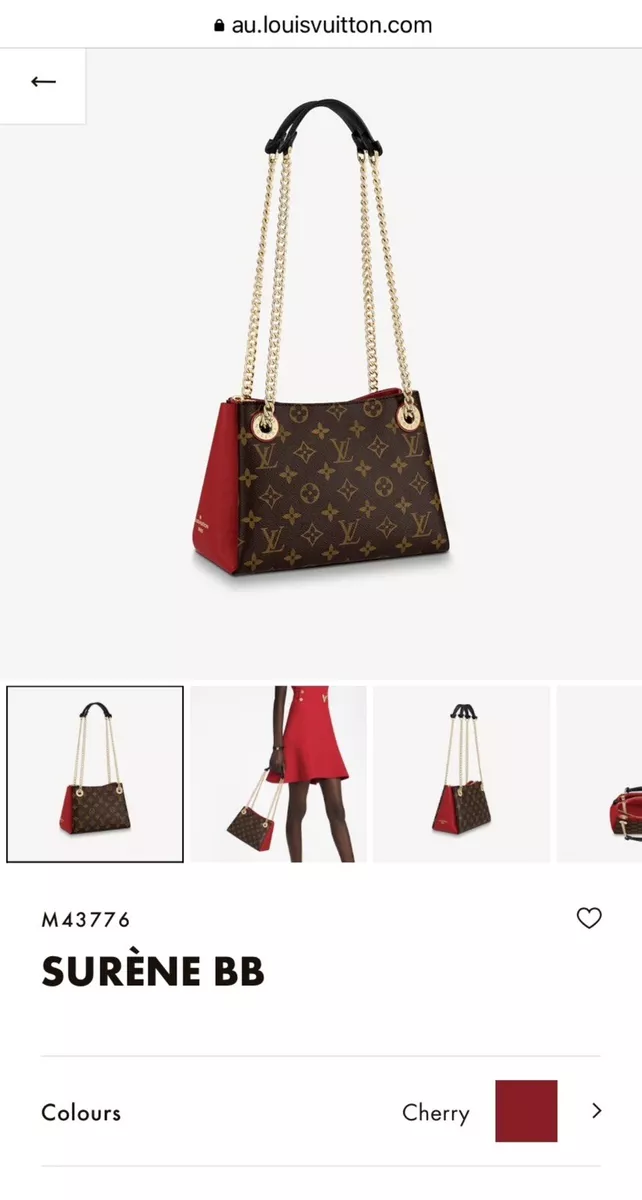Go back using the arrow button
This screenshot has height=1200, width=642.
(x=43, y=84)
